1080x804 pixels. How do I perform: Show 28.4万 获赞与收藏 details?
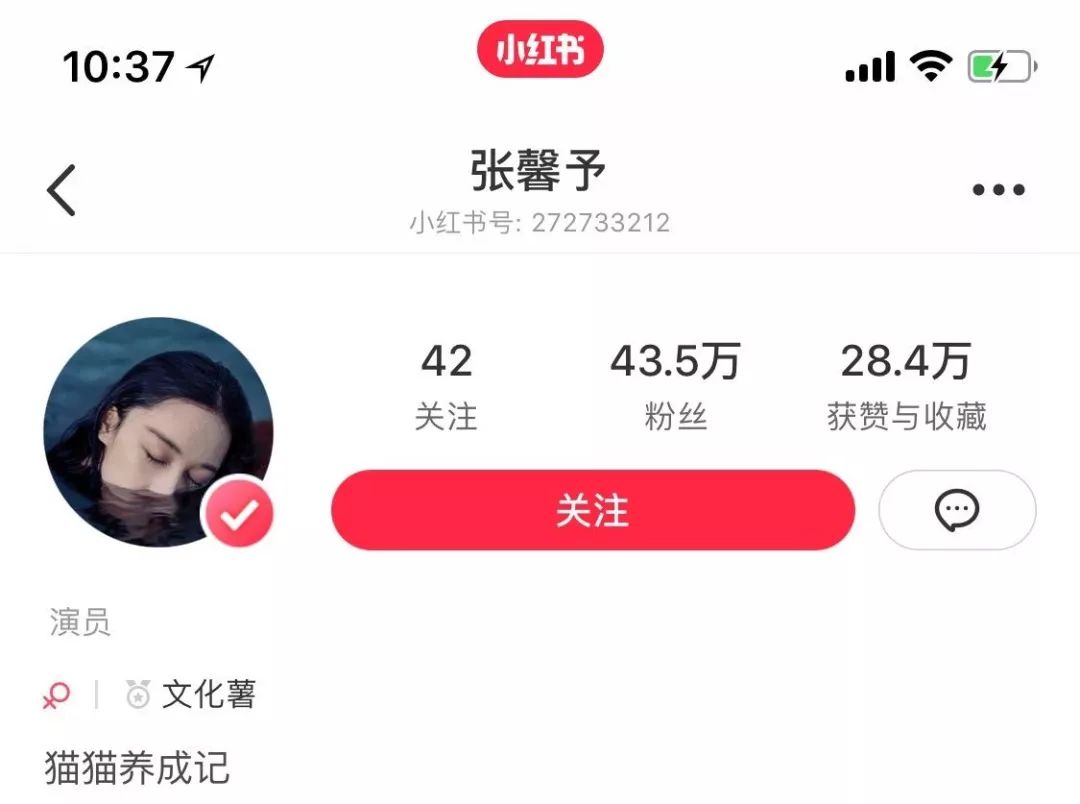[906, 386]
